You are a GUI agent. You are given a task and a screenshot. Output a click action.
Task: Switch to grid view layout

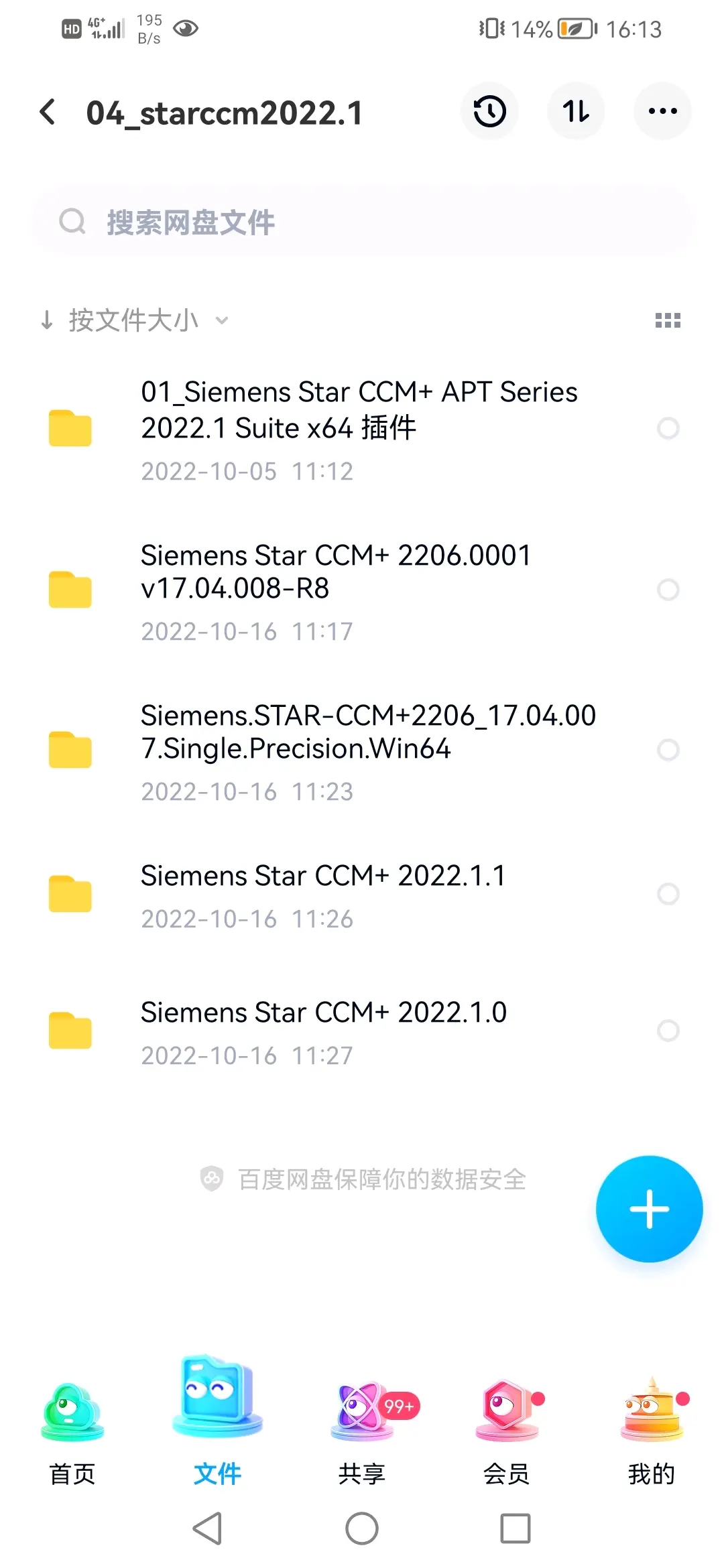(x=668, y=320)
